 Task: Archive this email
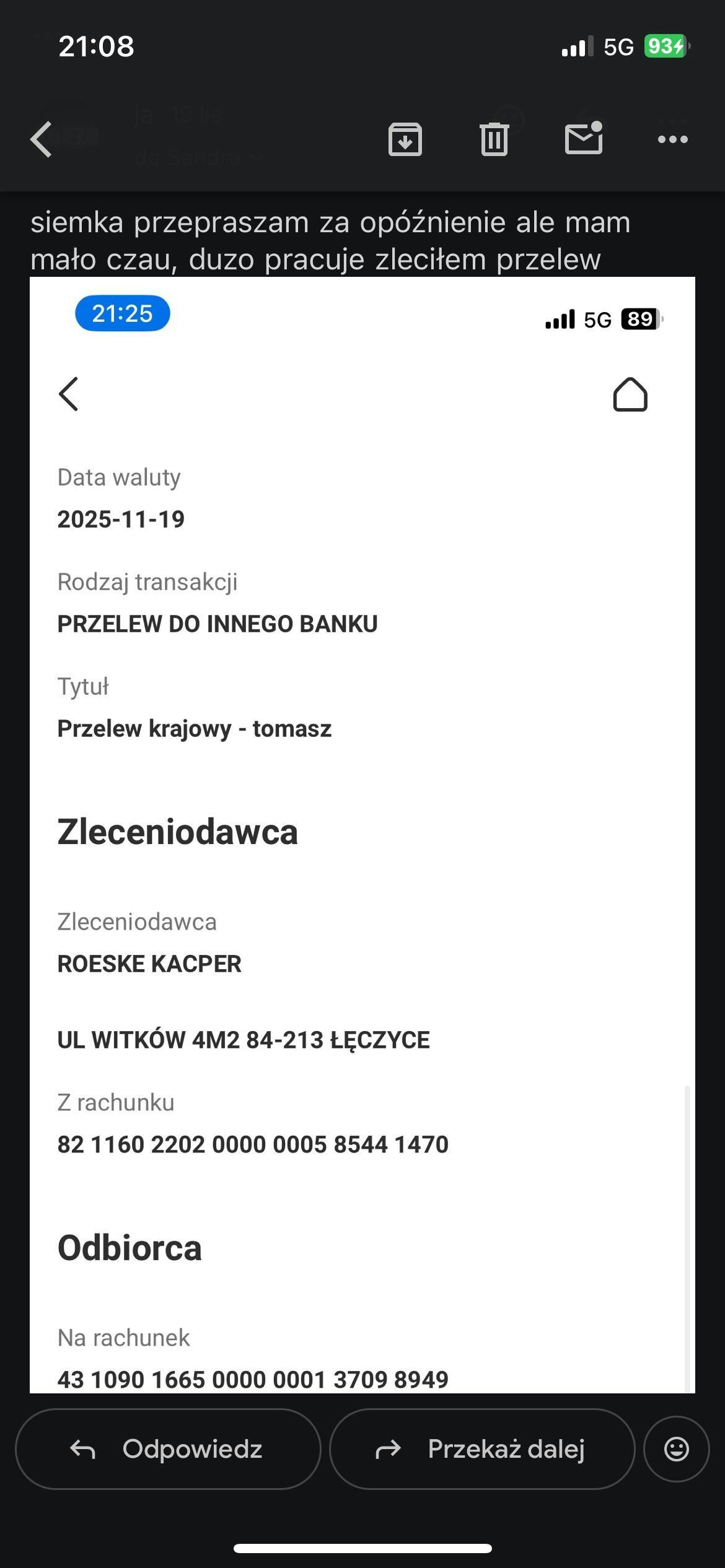(405, 139)
